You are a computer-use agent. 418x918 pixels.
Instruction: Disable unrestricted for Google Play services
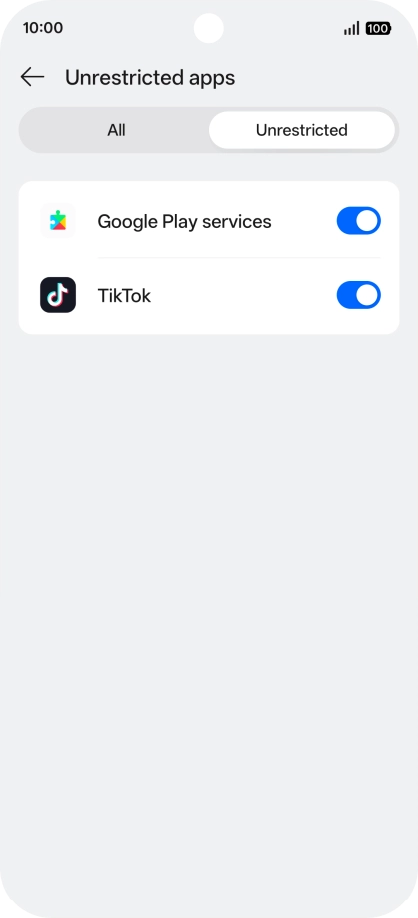click(x=358, y=221)
